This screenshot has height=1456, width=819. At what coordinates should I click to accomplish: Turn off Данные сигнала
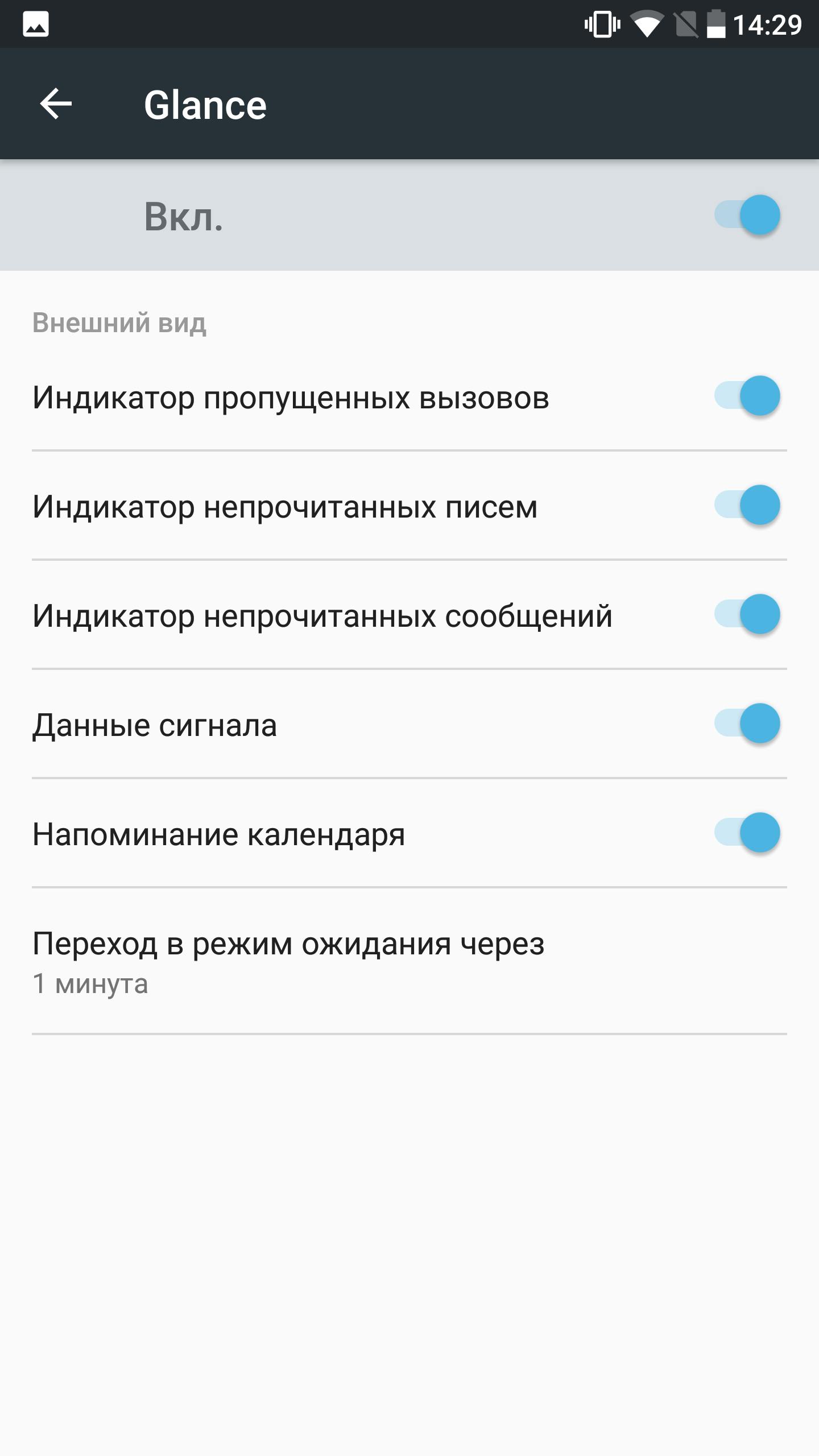tap(747, 723)
